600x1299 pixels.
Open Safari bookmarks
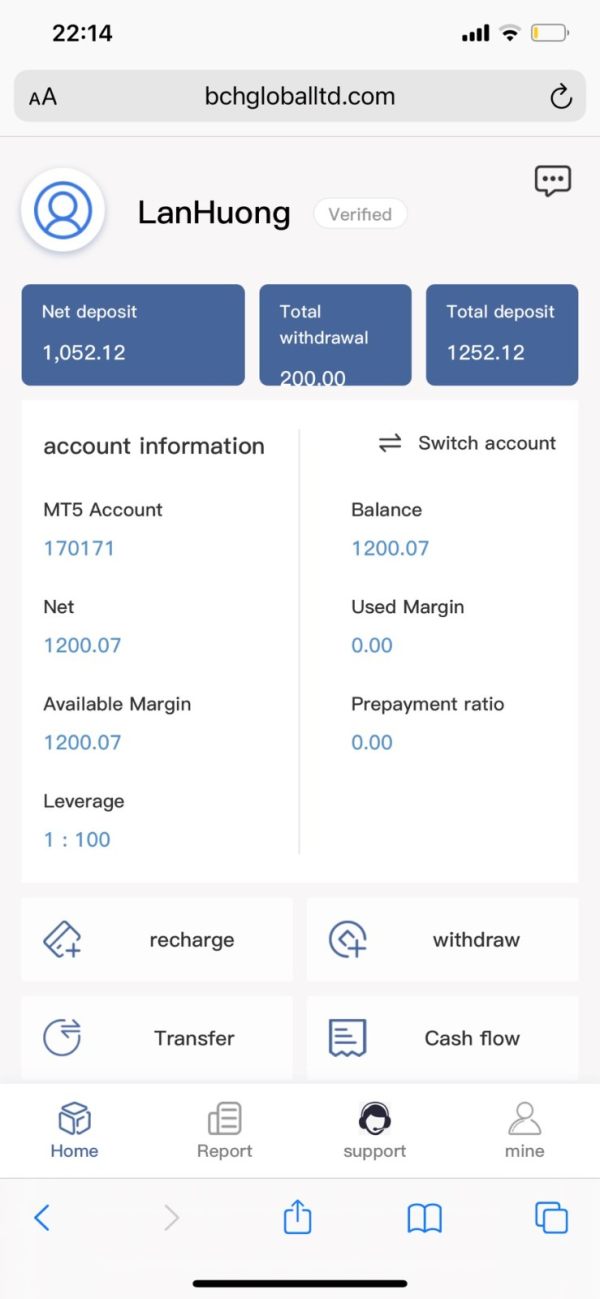click(425, 1218)
